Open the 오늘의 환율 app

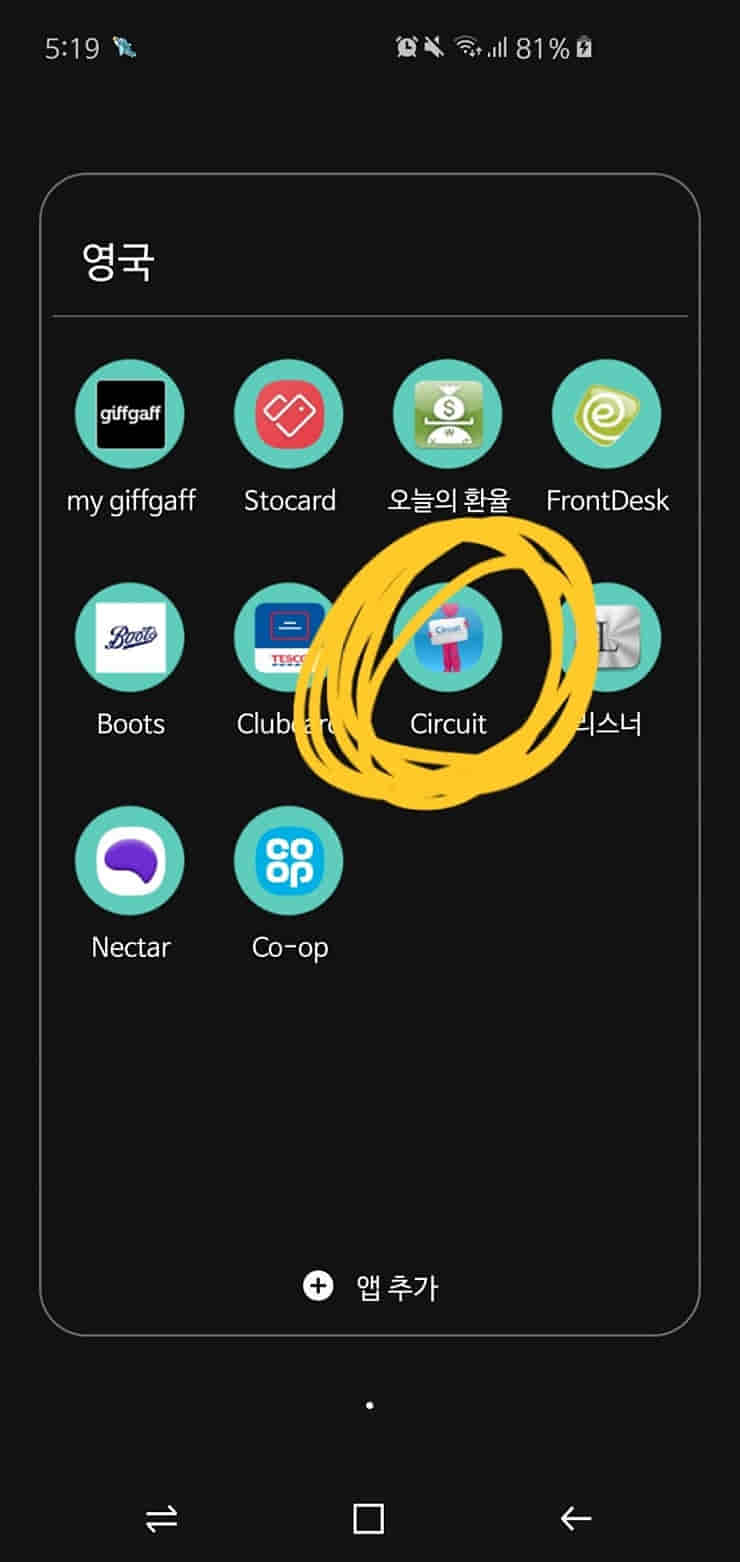click(448, 414)
